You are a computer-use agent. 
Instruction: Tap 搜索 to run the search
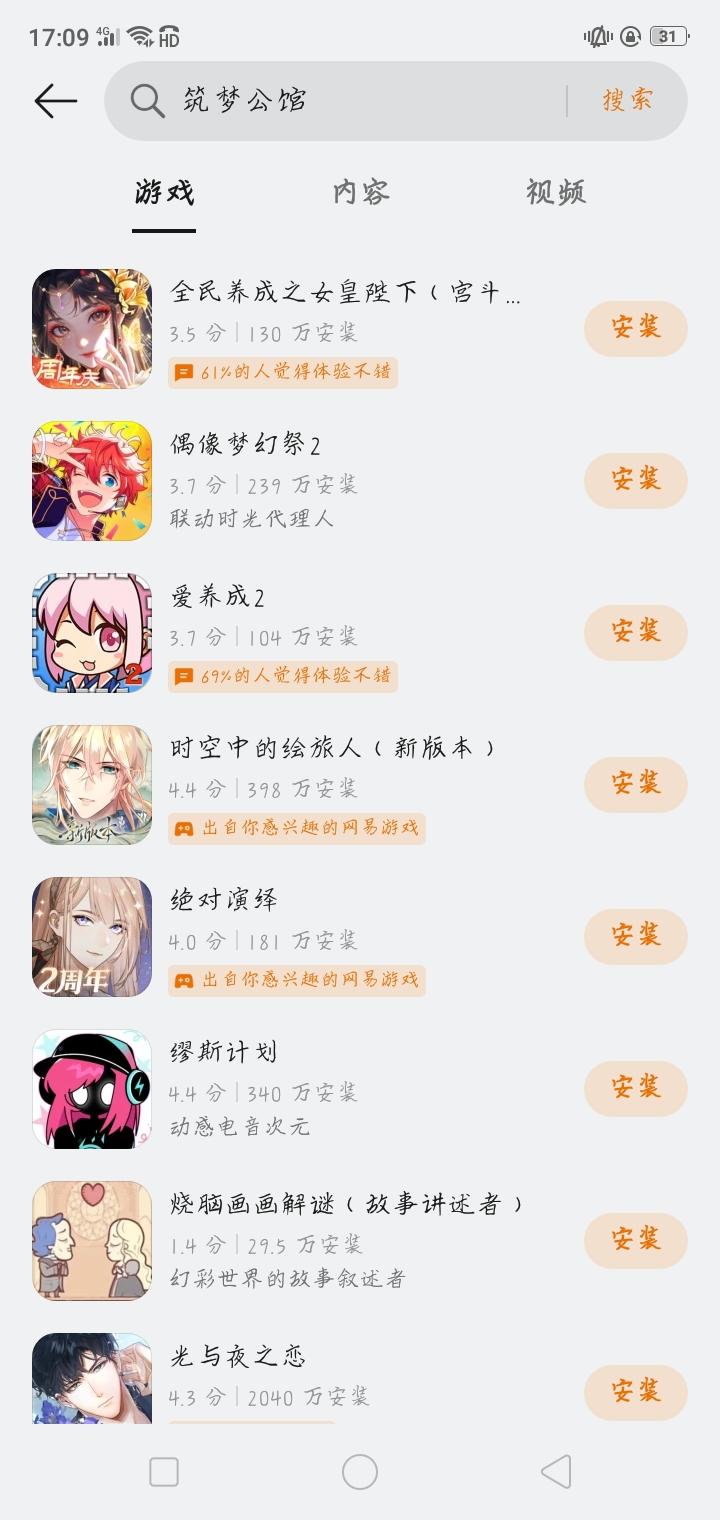[x=629, y=101]
